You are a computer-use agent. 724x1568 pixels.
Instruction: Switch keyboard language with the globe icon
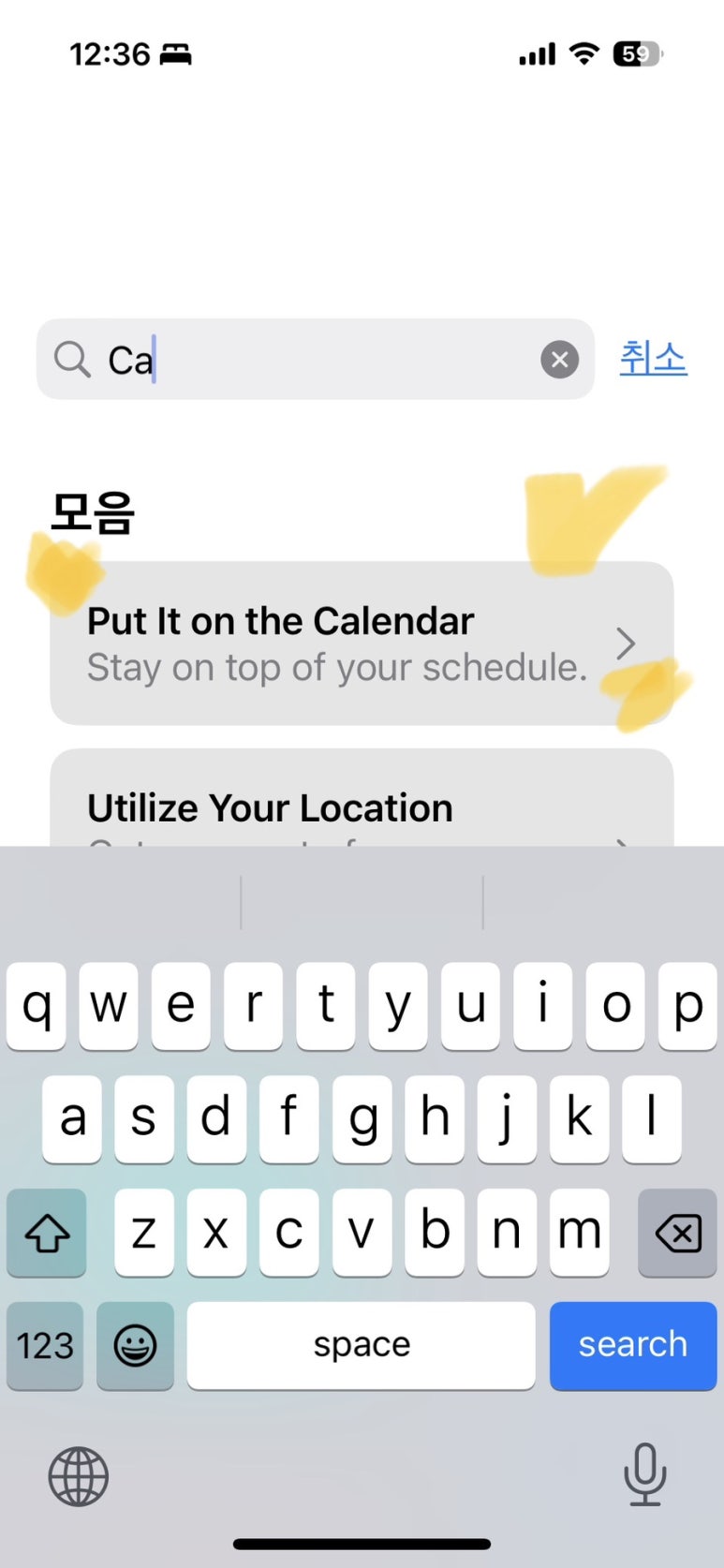click(79, 1476)
